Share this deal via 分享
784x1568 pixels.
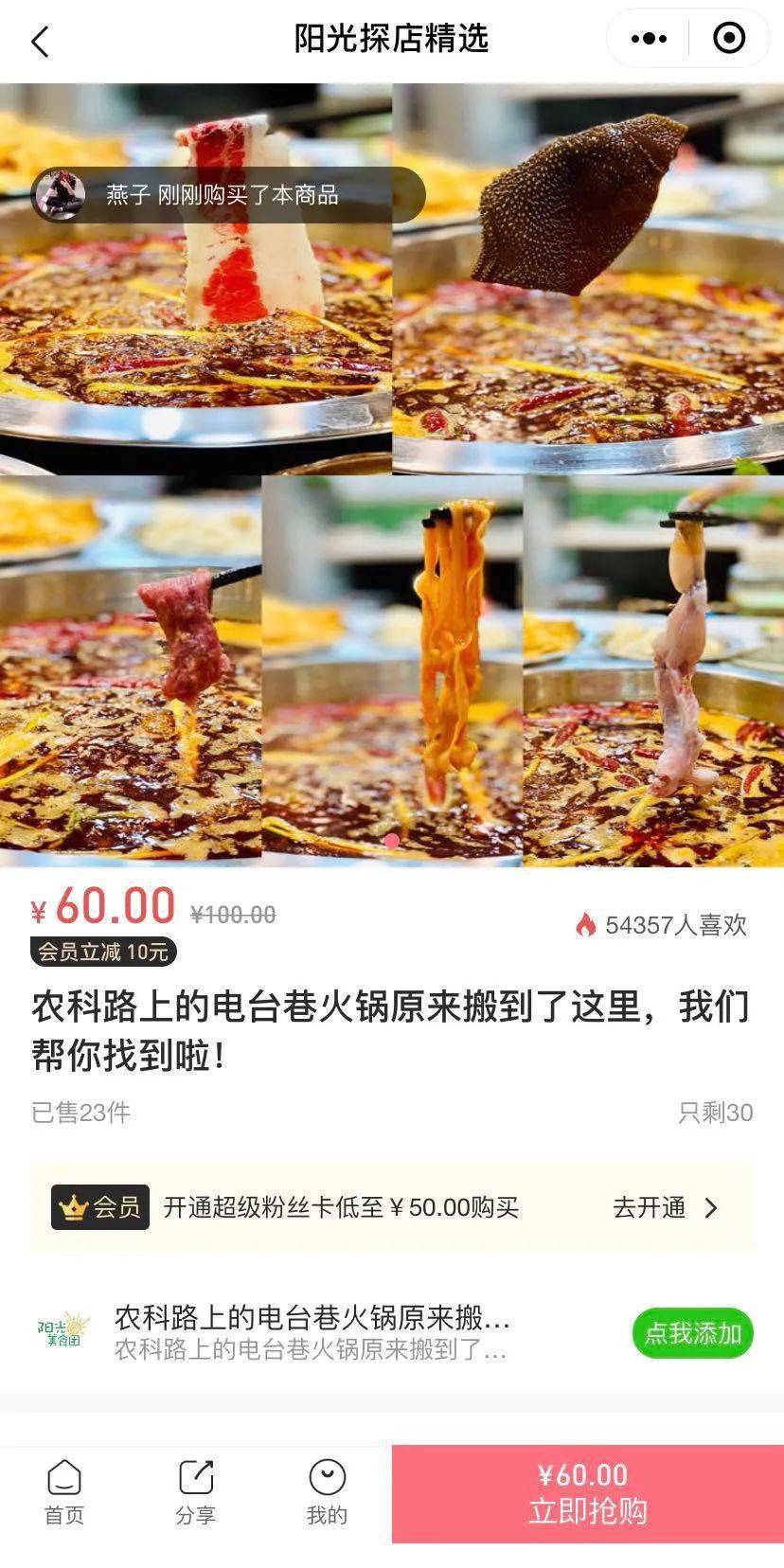coord(196,1492)
